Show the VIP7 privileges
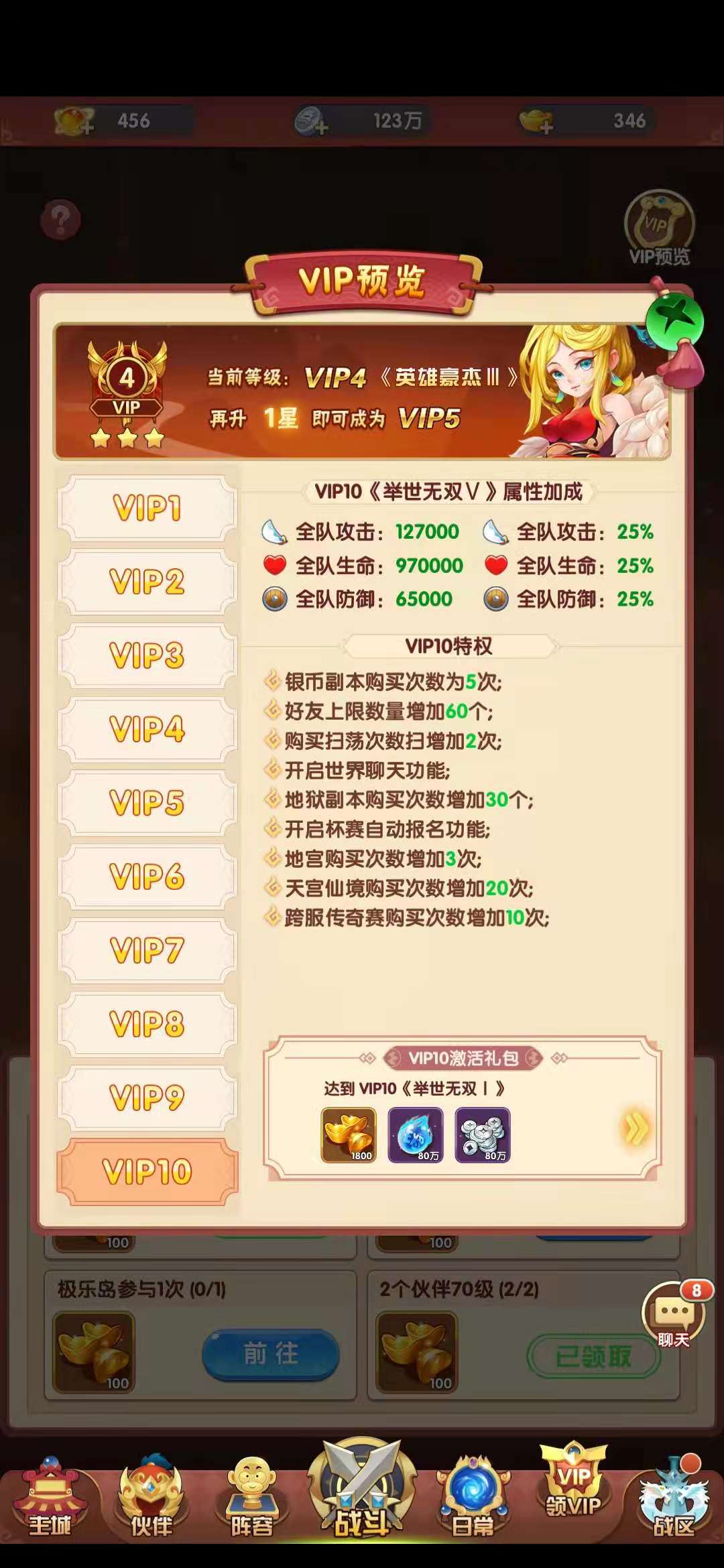 pyautogui.click(x=147, y=950)
